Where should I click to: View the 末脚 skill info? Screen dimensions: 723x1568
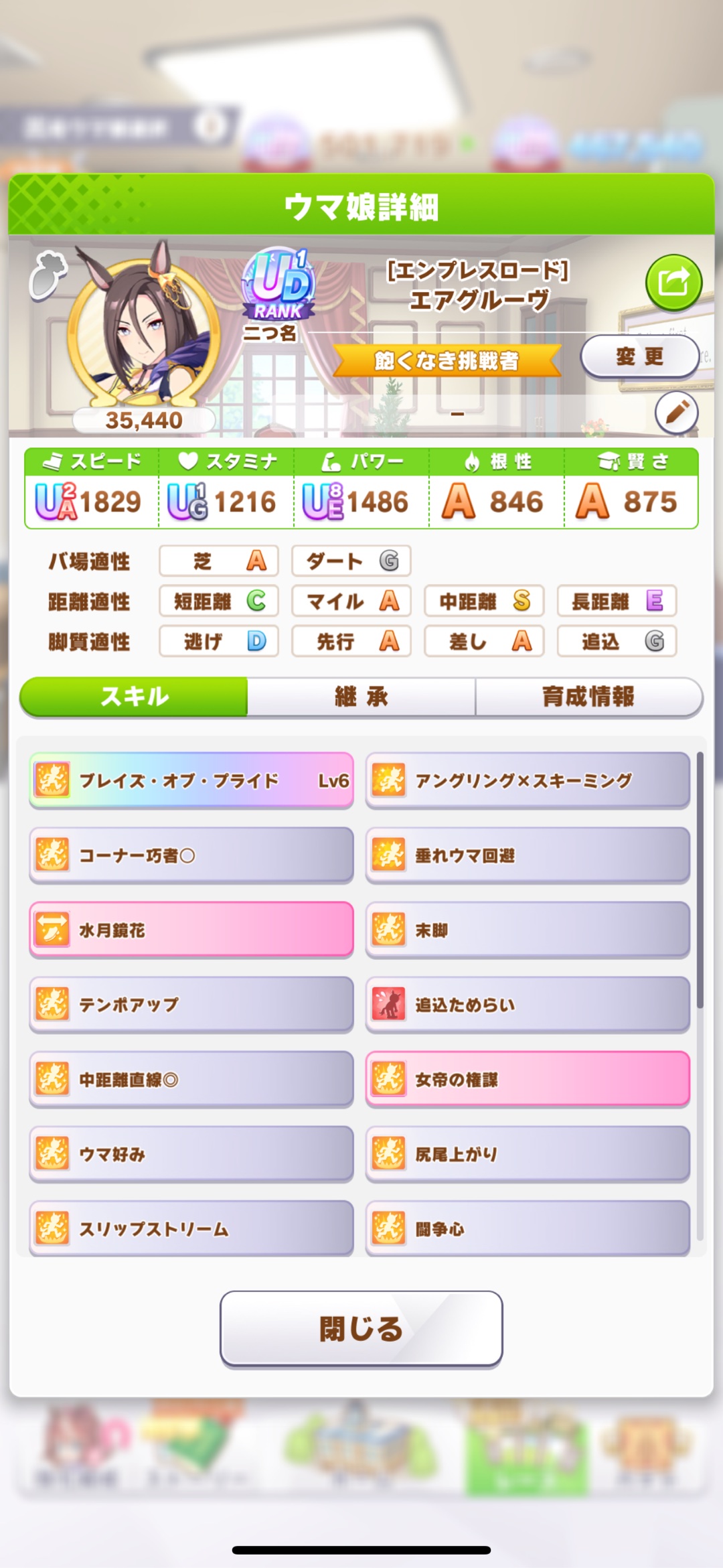pyautogui.click(x=528, y=930)
